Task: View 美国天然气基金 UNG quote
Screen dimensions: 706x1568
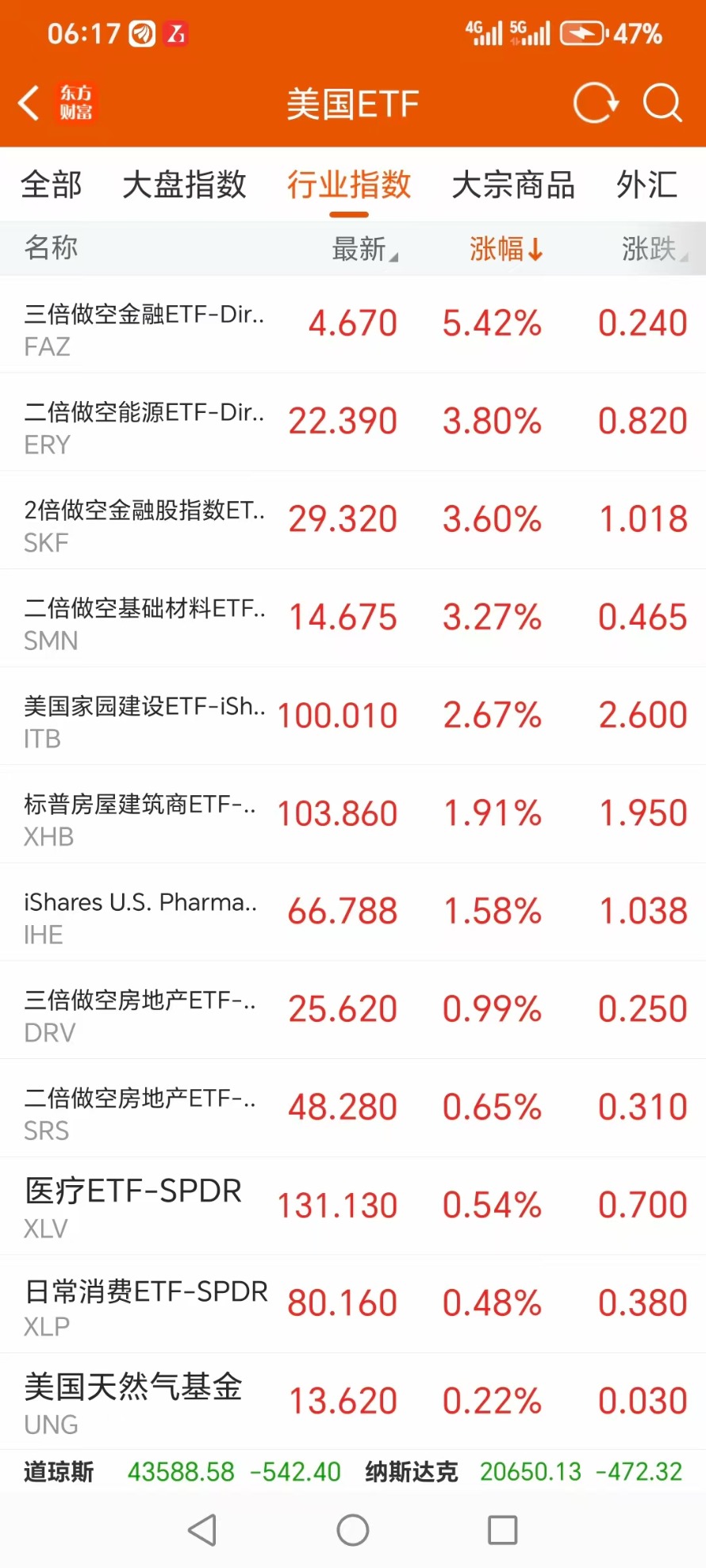Action: coord(353,1402)
